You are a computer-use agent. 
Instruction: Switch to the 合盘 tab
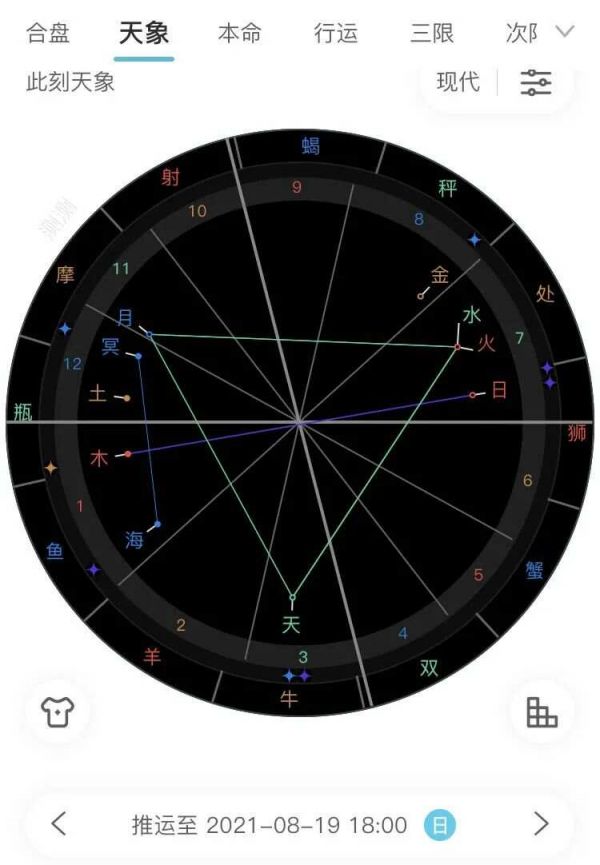47,34
